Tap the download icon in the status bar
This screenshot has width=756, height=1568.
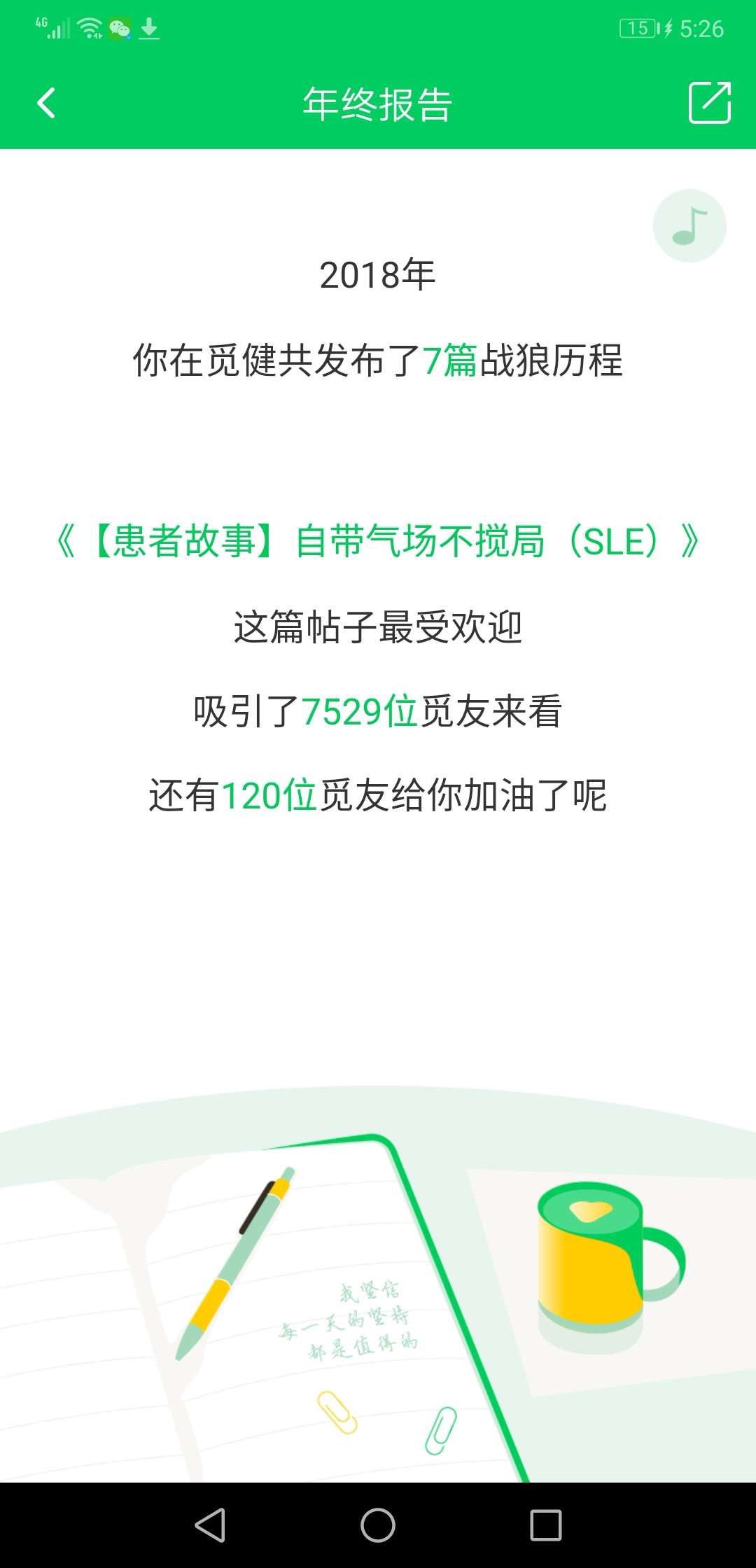(x=149, y=28)
